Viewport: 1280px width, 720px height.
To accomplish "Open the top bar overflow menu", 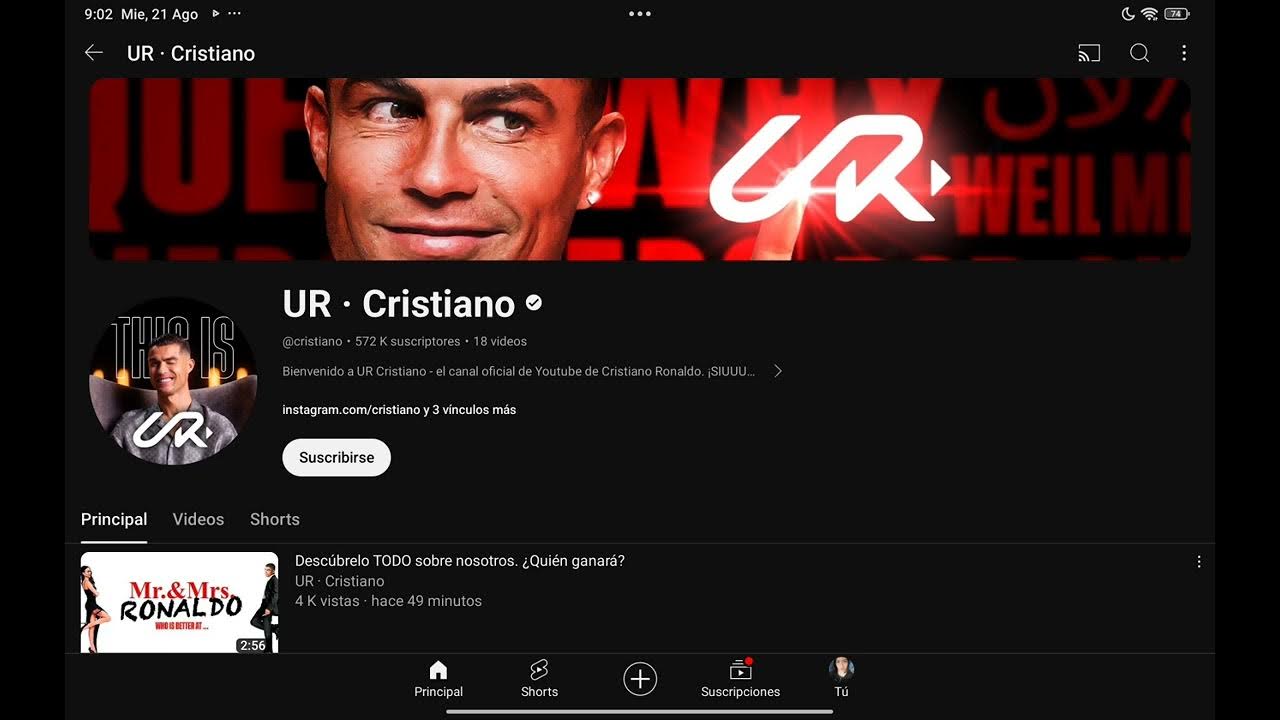I will click(x=1184, y=53).
